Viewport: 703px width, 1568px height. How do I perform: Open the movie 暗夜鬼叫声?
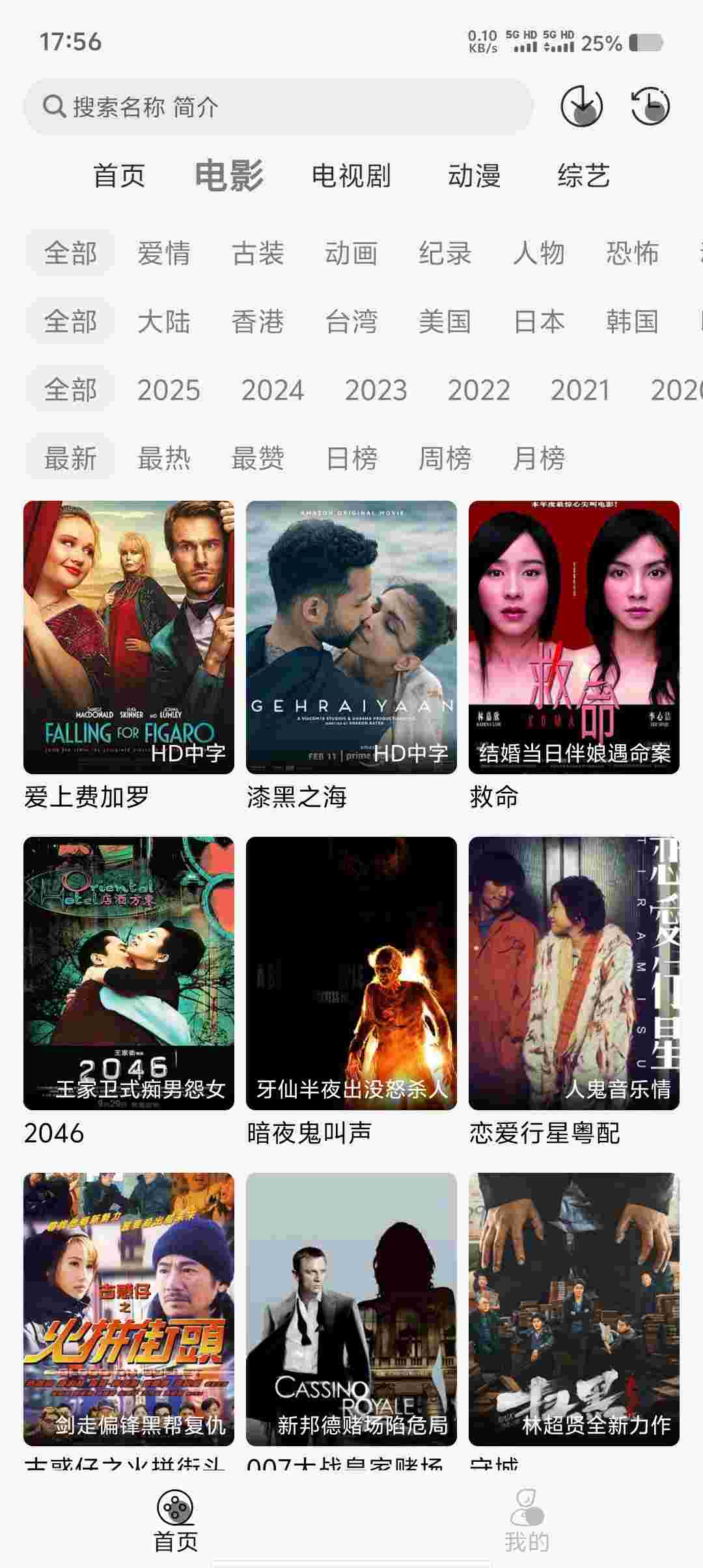point(351,973)
